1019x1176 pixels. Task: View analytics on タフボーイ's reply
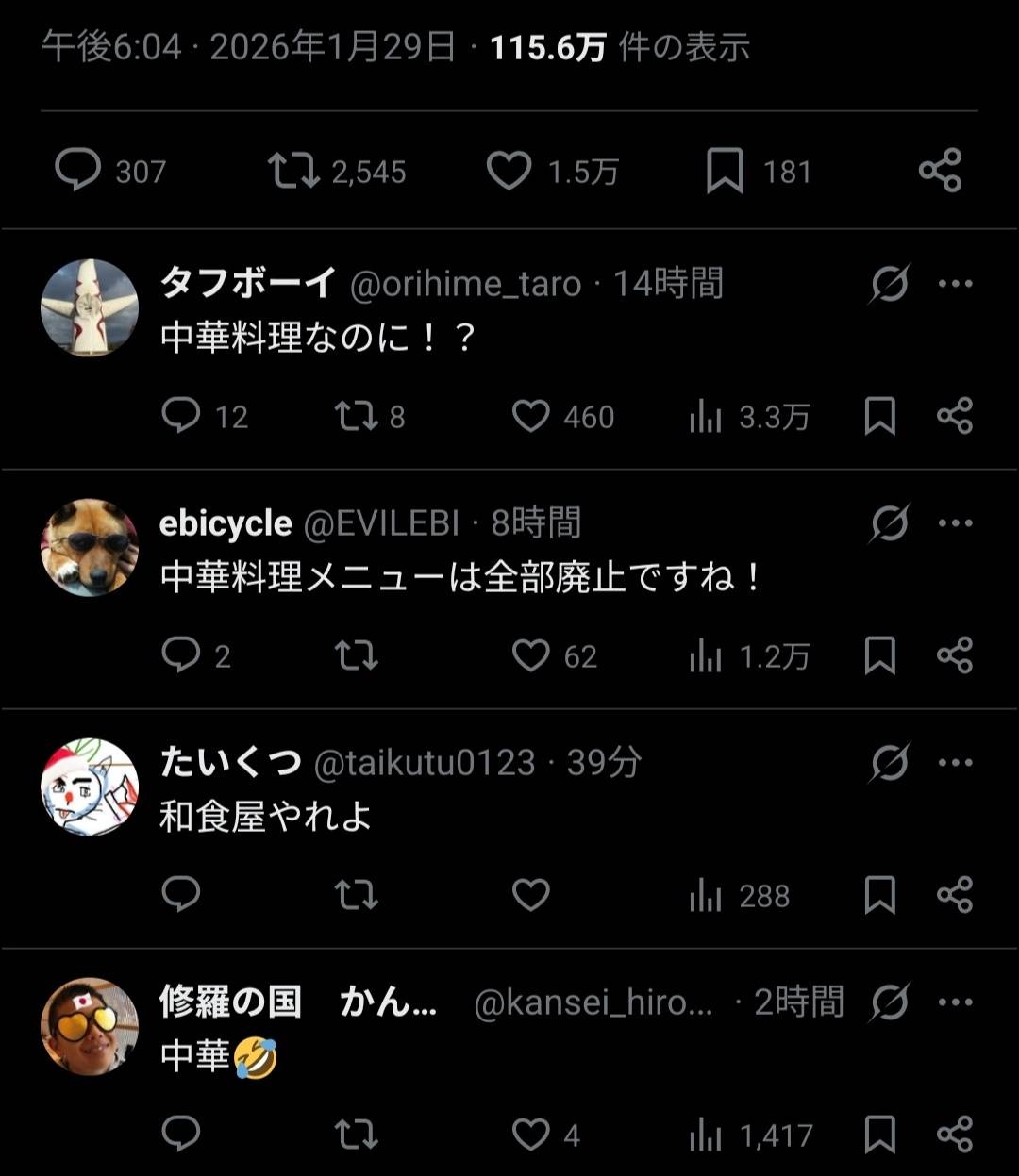click(x=705, y=416)
